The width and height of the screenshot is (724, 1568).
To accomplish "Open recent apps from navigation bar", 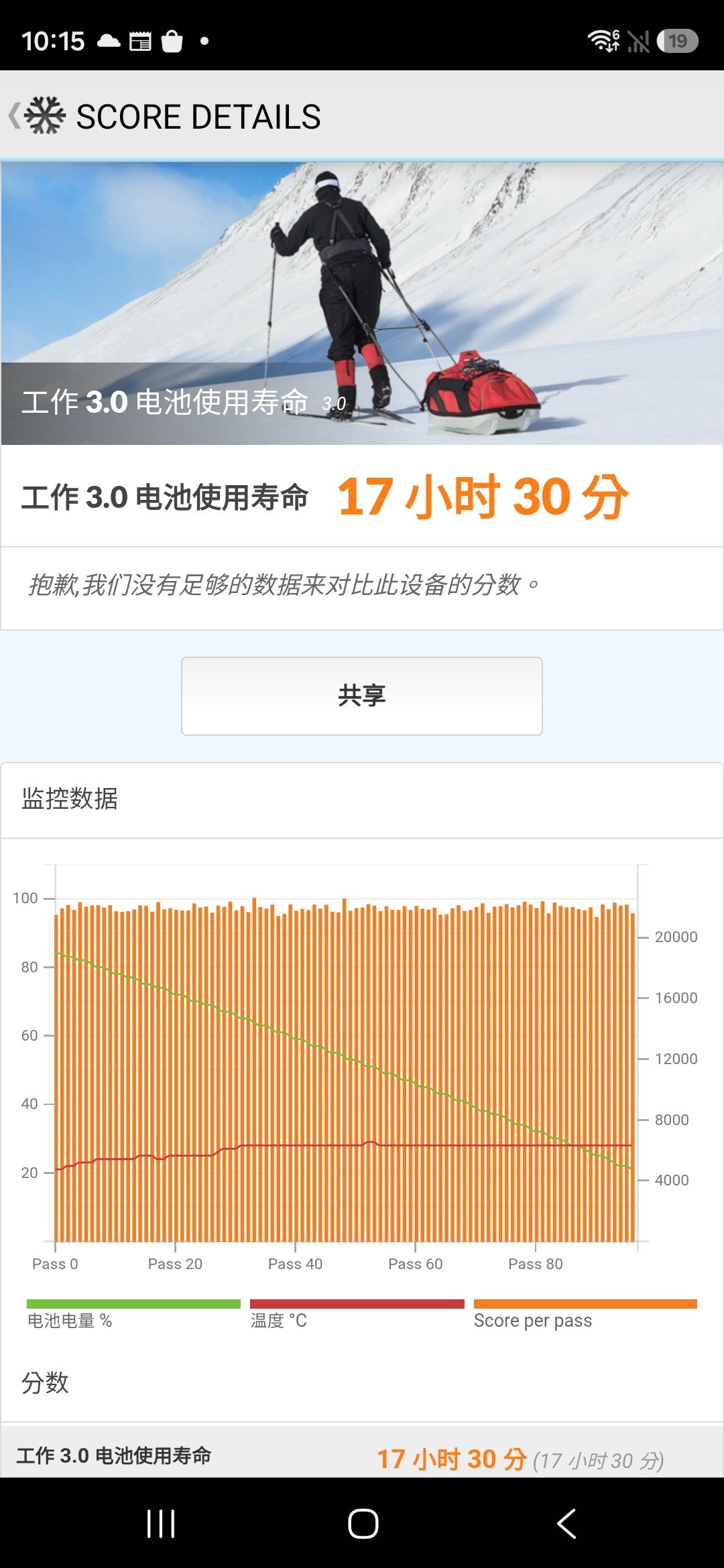I will point(161,1524).
